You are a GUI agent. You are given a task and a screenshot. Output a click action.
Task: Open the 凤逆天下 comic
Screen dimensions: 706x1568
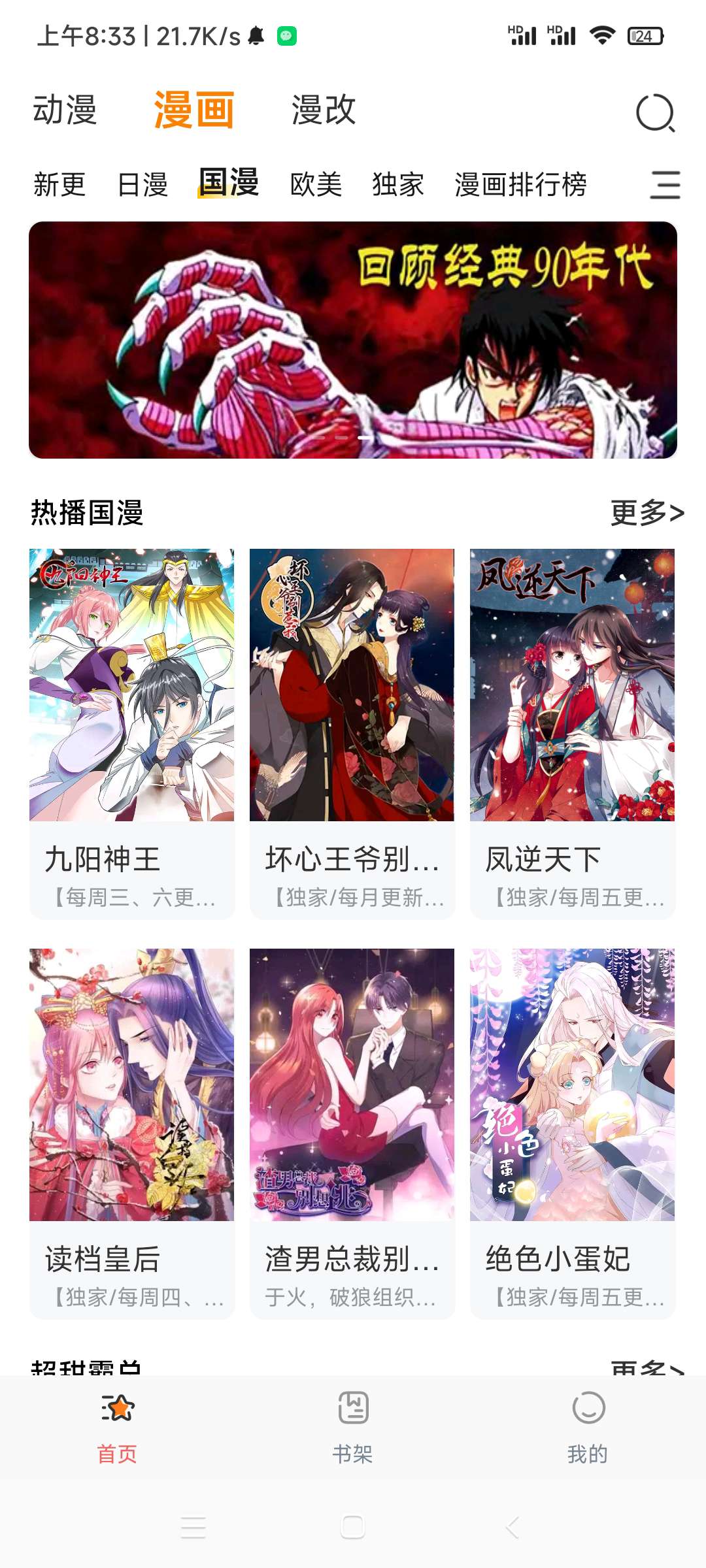click(572, 732)
